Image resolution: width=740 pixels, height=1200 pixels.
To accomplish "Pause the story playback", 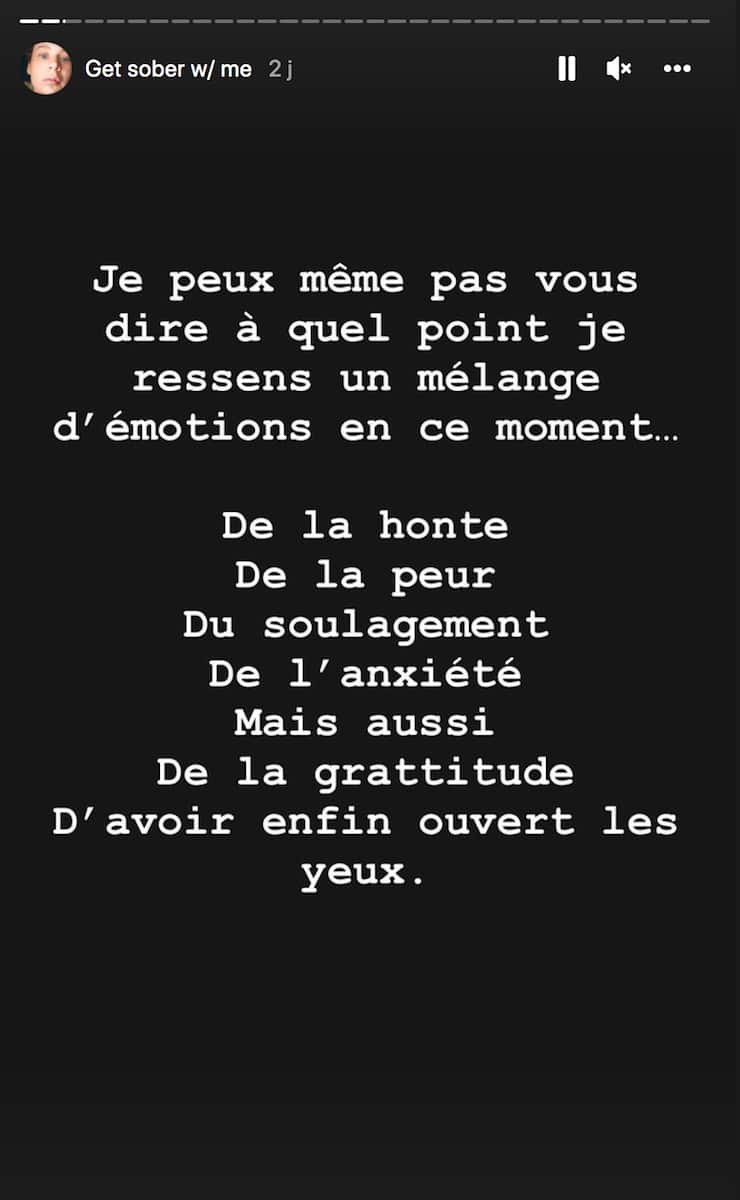I will pos(566,69).
